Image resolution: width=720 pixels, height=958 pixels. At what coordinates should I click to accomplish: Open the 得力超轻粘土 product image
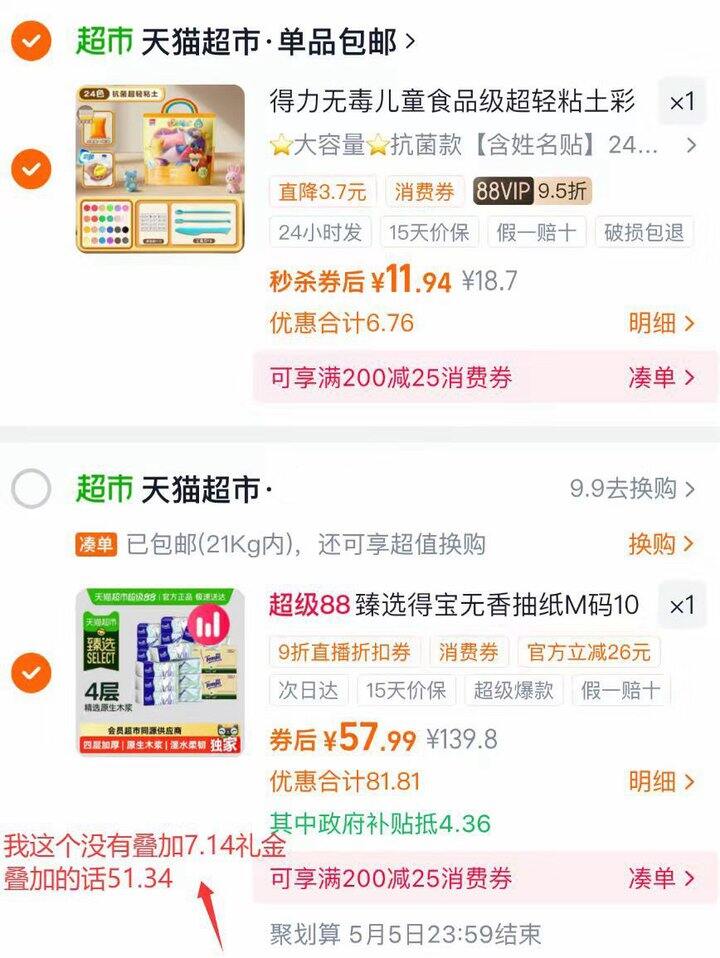160,168
